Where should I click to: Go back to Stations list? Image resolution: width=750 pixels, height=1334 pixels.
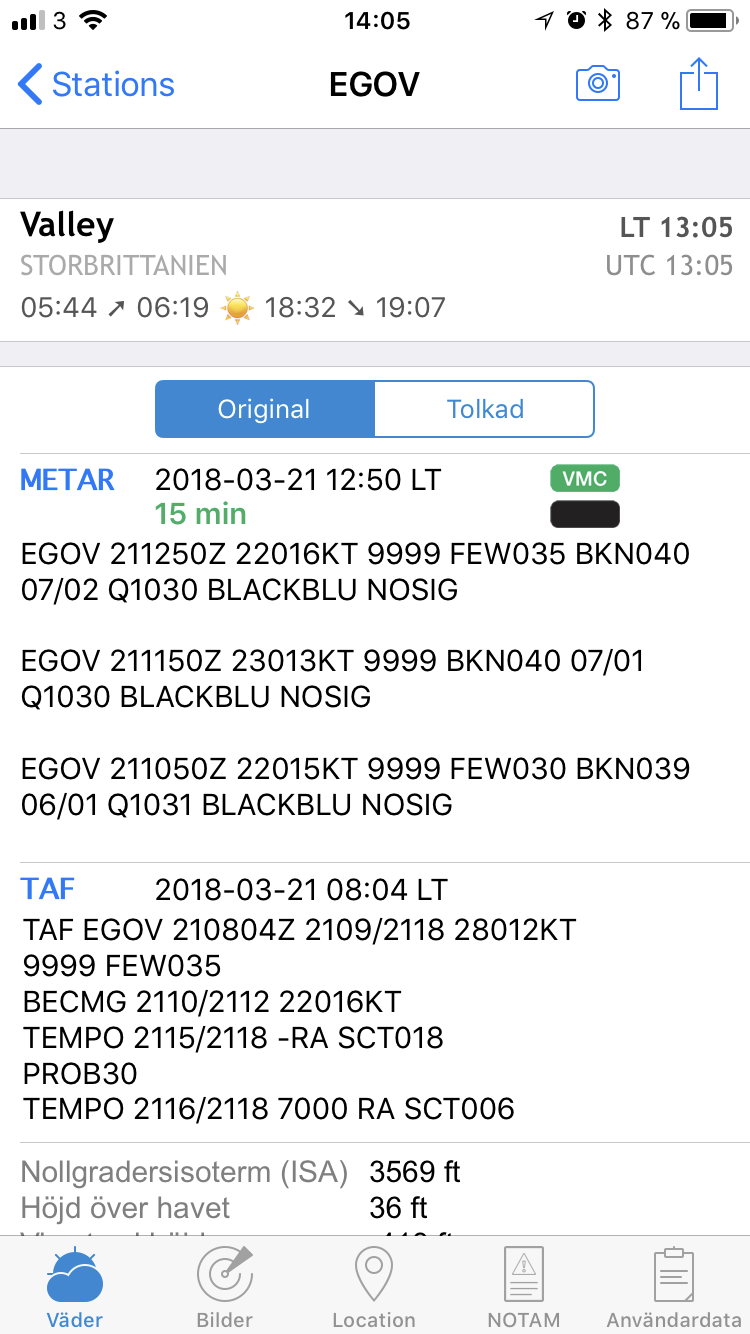96,84
